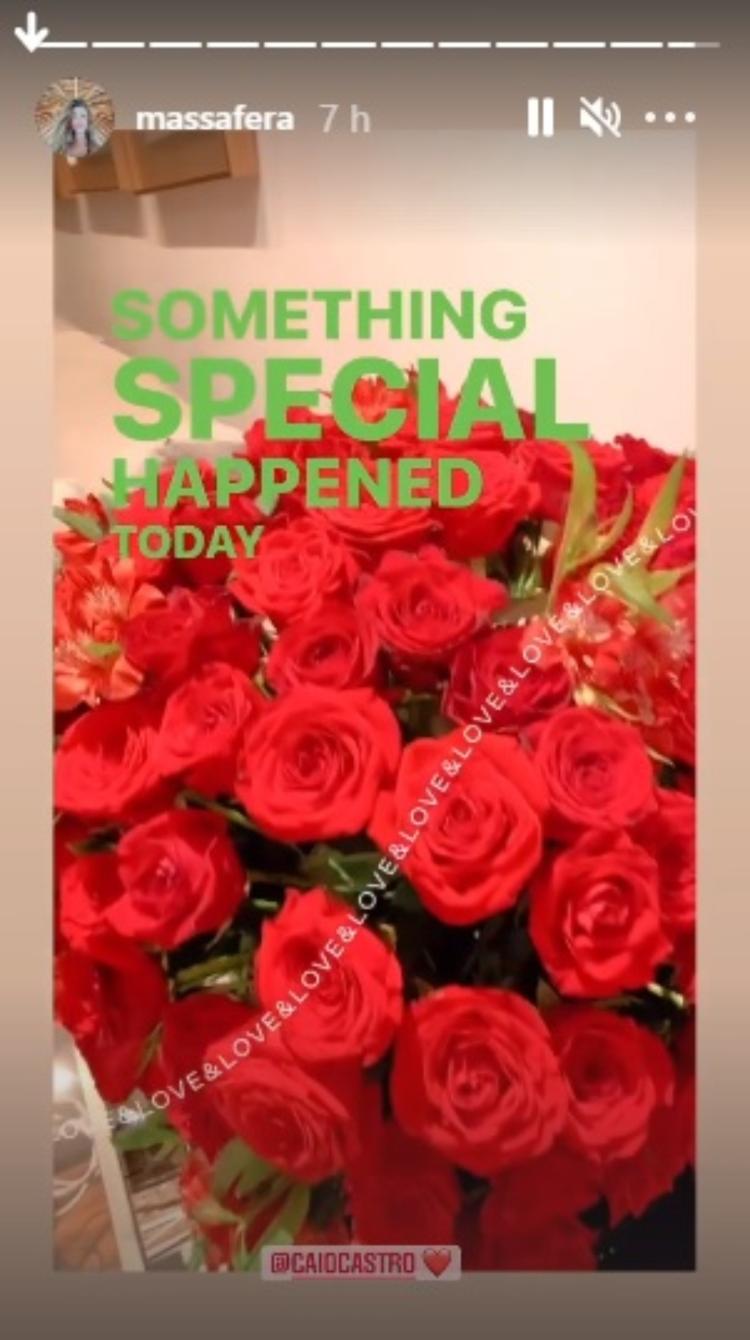Open the @CAIOCASTRO mention sticker
Image resolution: width=750 pixels, height=1340 pixels.
pos(361,1263)
